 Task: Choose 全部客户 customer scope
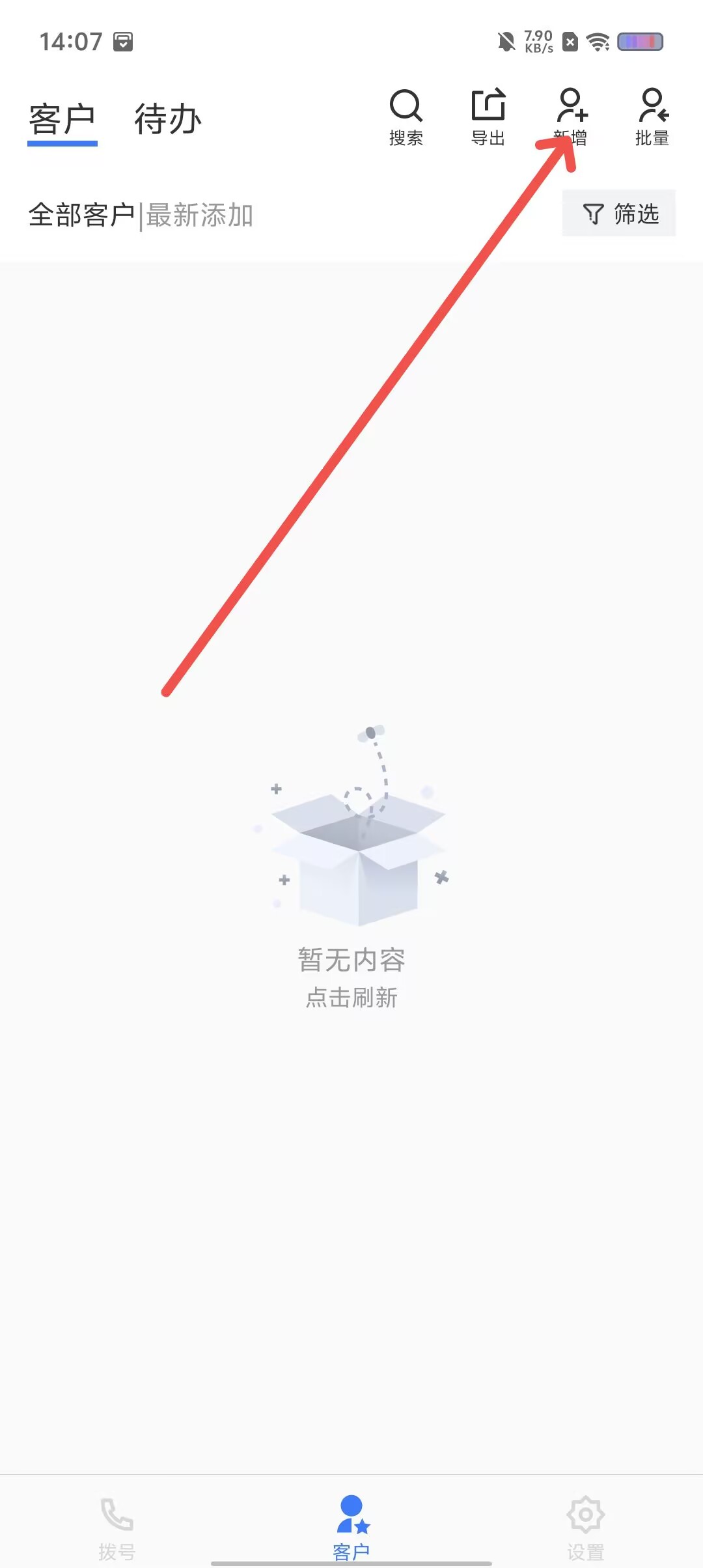click(x=81, y=215)
